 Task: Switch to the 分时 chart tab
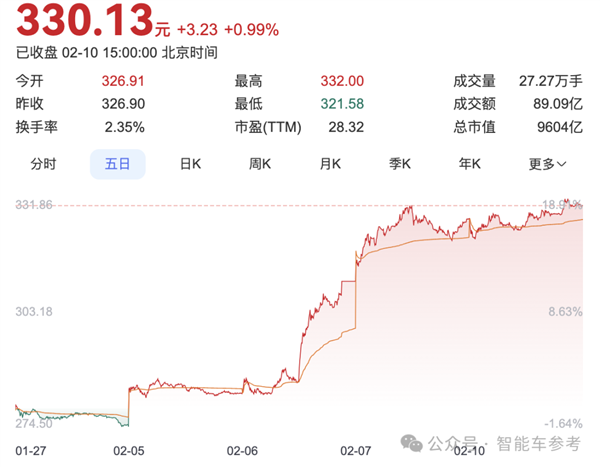(x=43, y=163)
